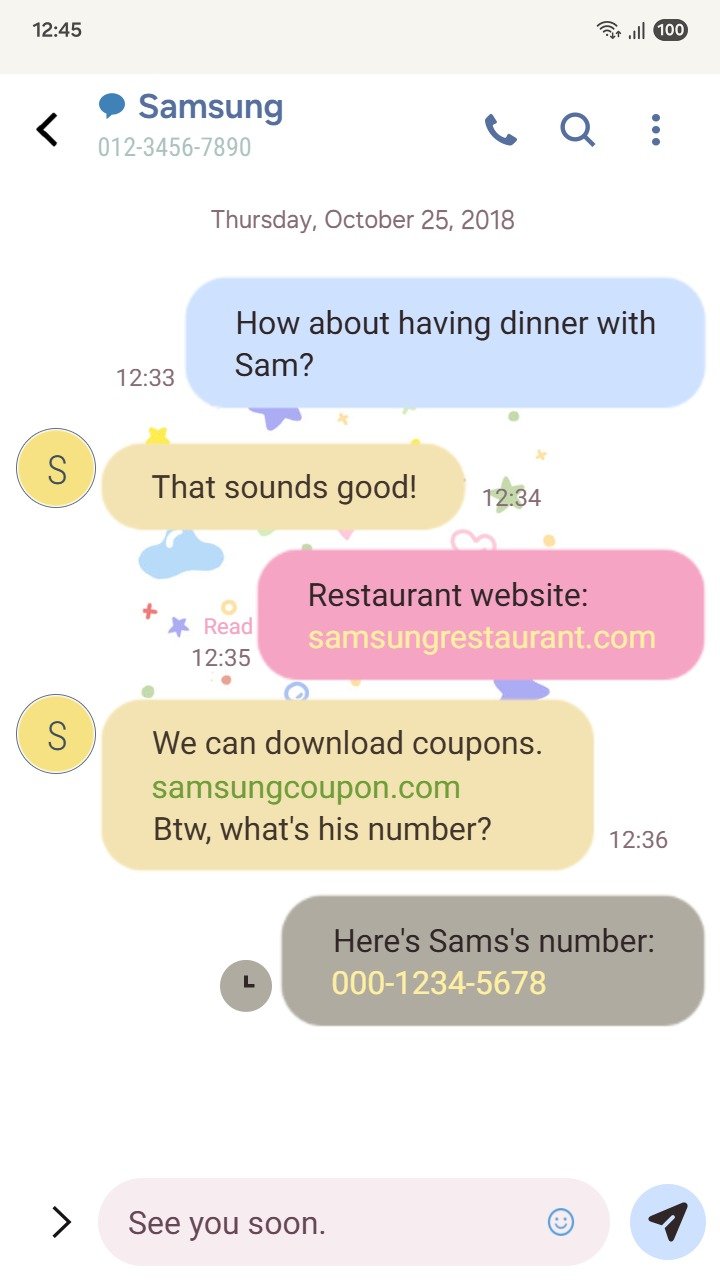This screenshot has width=720, height=1280.
Task: Send the message
Action: 668,1222
